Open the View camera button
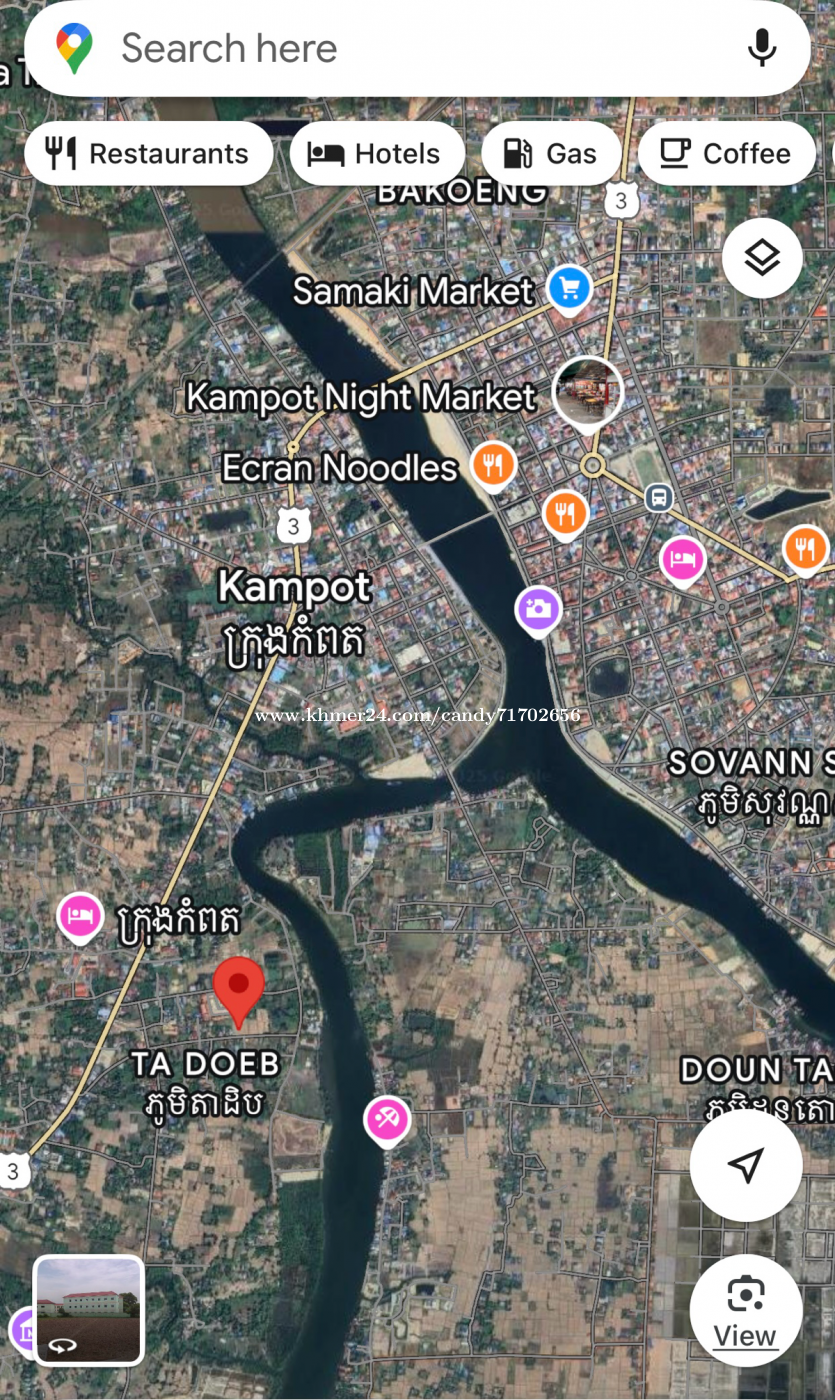Image resolution: width=835 pixels, height=1400 pixels. [x=746, y=1311]
